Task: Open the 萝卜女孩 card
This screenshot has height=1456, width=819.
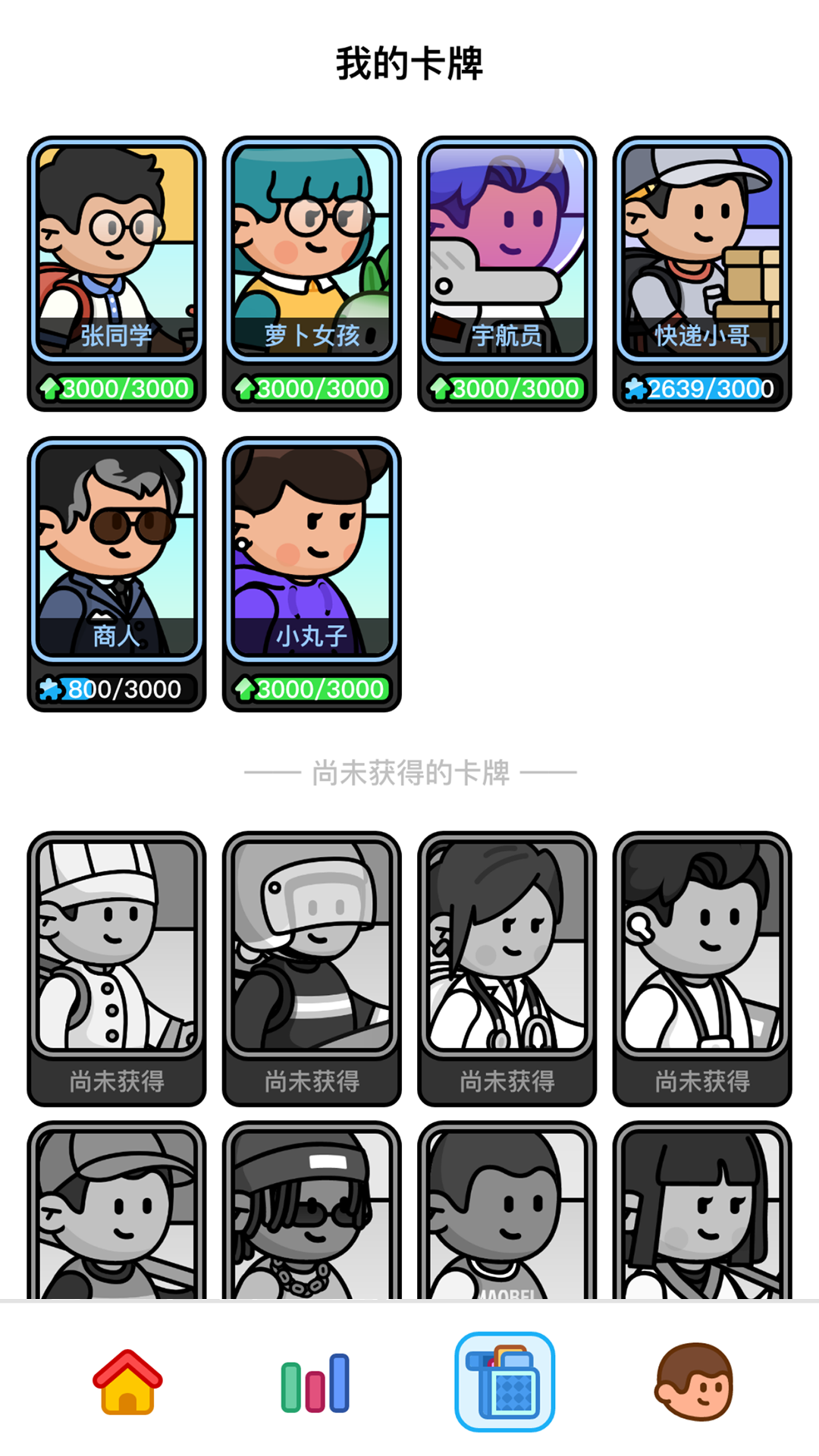Action: [312, 250]
